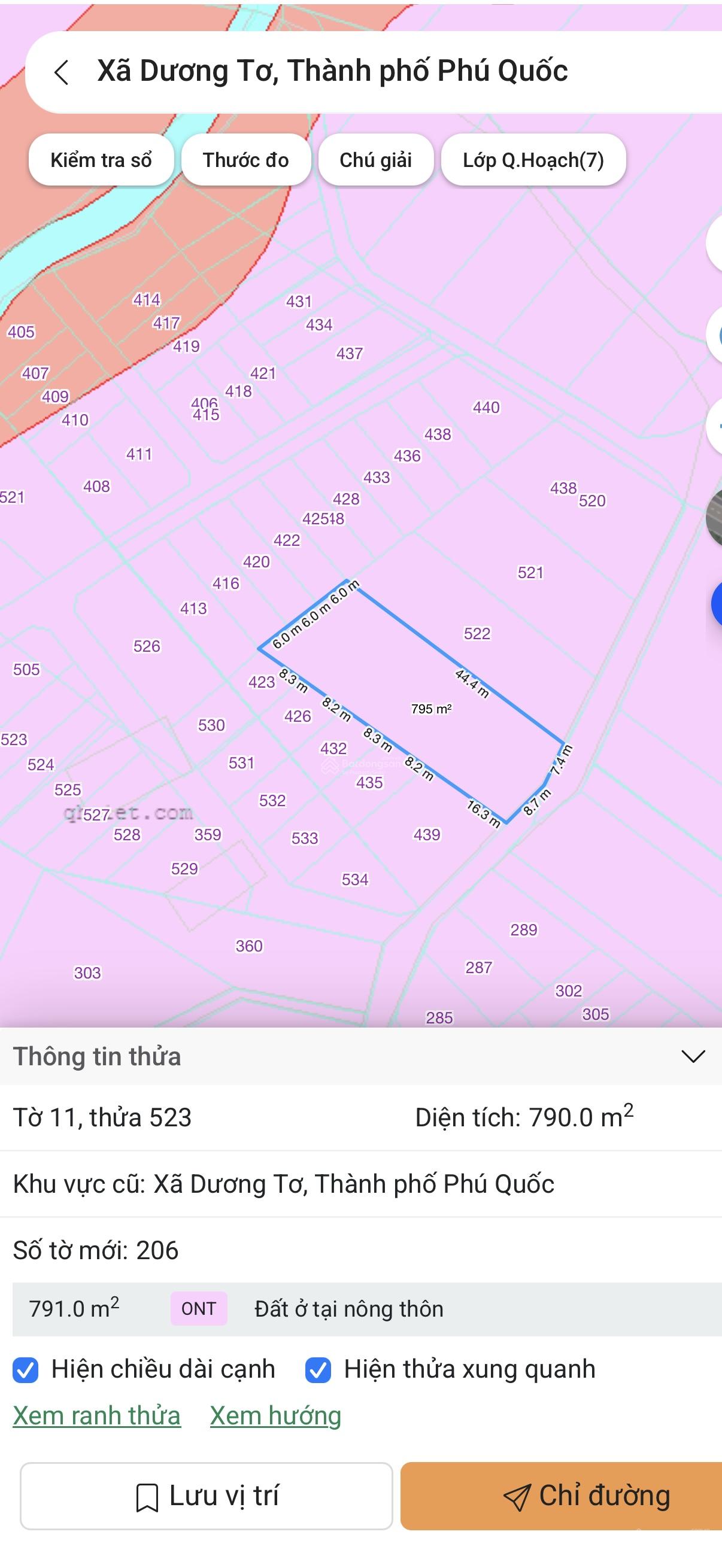Uncheck Hiện chiều dài cạnh
This screenshot has height=1568, width=722.
point(26,1370)
